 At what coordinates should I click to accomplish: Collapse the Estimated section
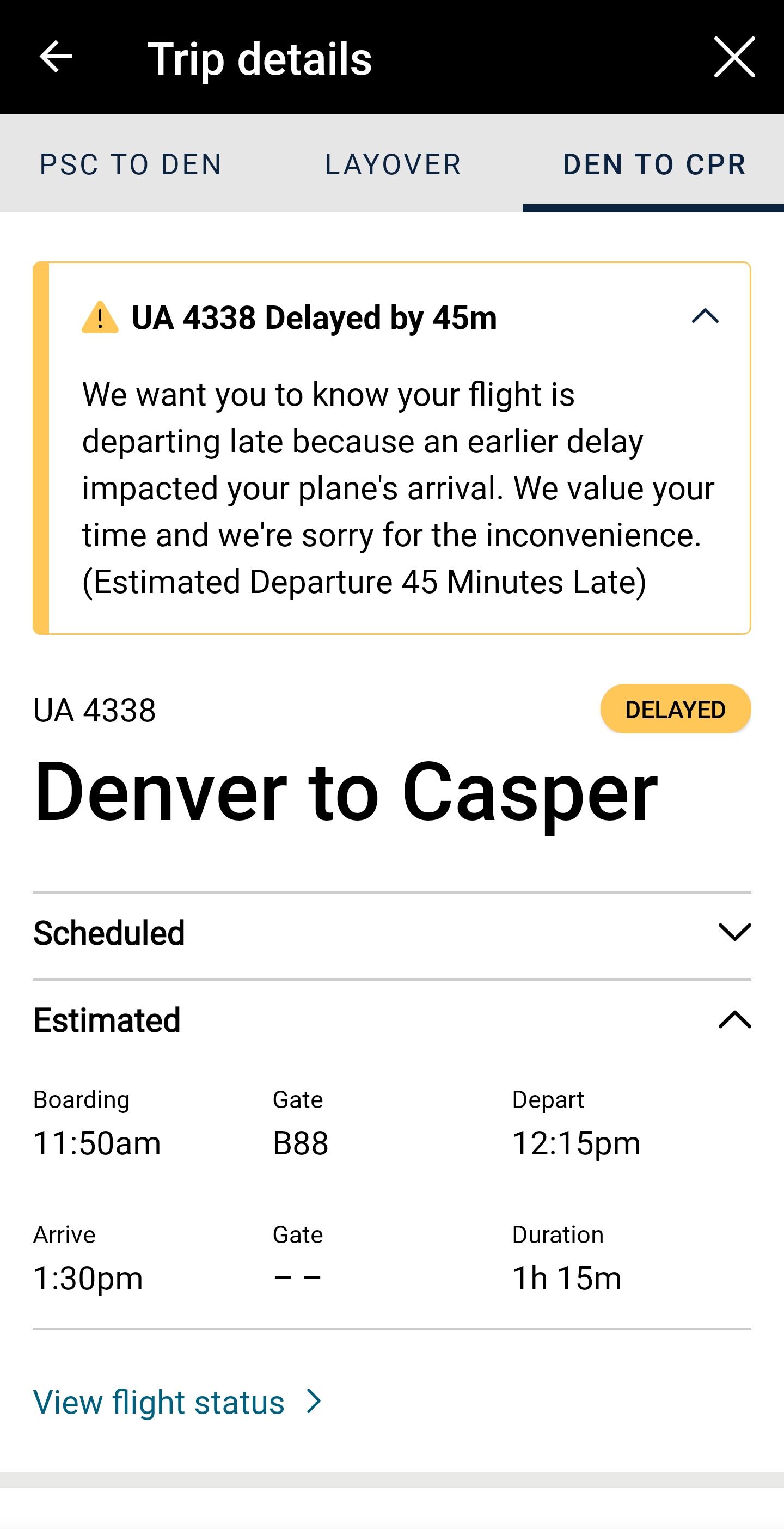coord(734,1020)
